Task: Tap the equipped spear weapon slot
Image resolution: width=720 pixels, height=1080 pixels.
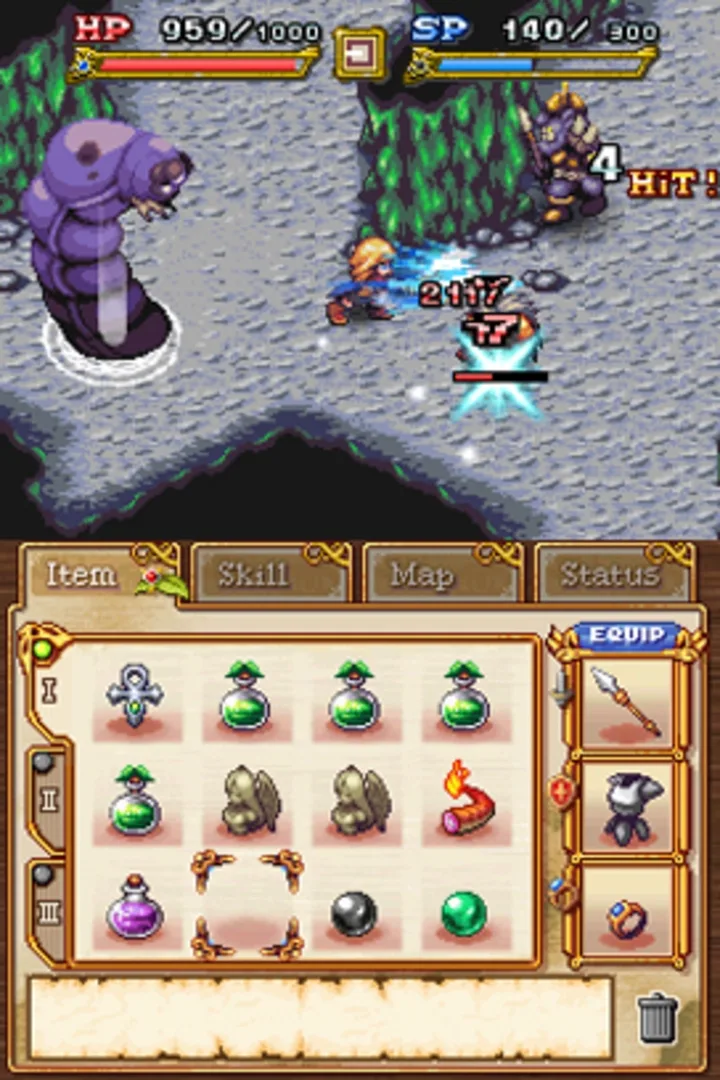Action: (627, 701)
